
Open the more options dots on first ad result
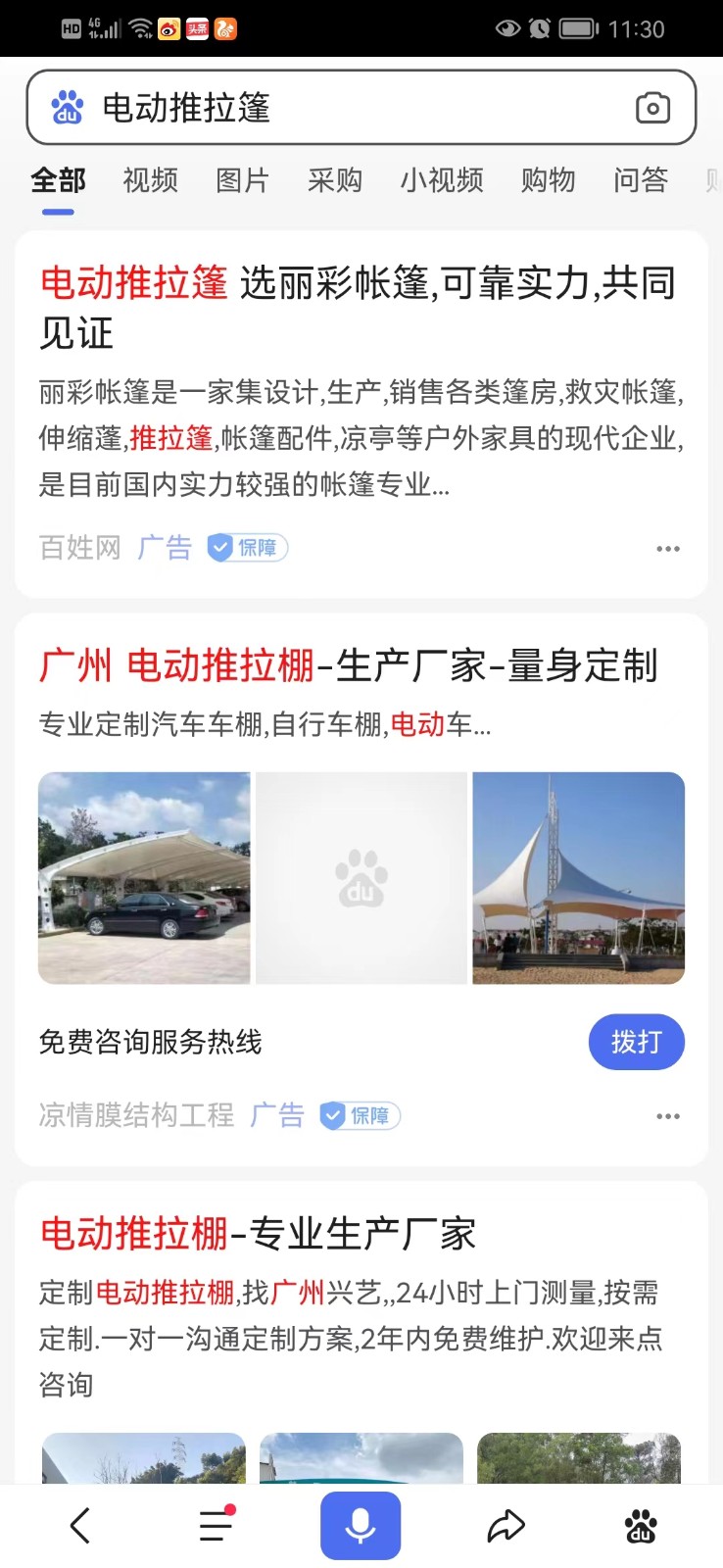pyautogui.click(x=667, y=548)
